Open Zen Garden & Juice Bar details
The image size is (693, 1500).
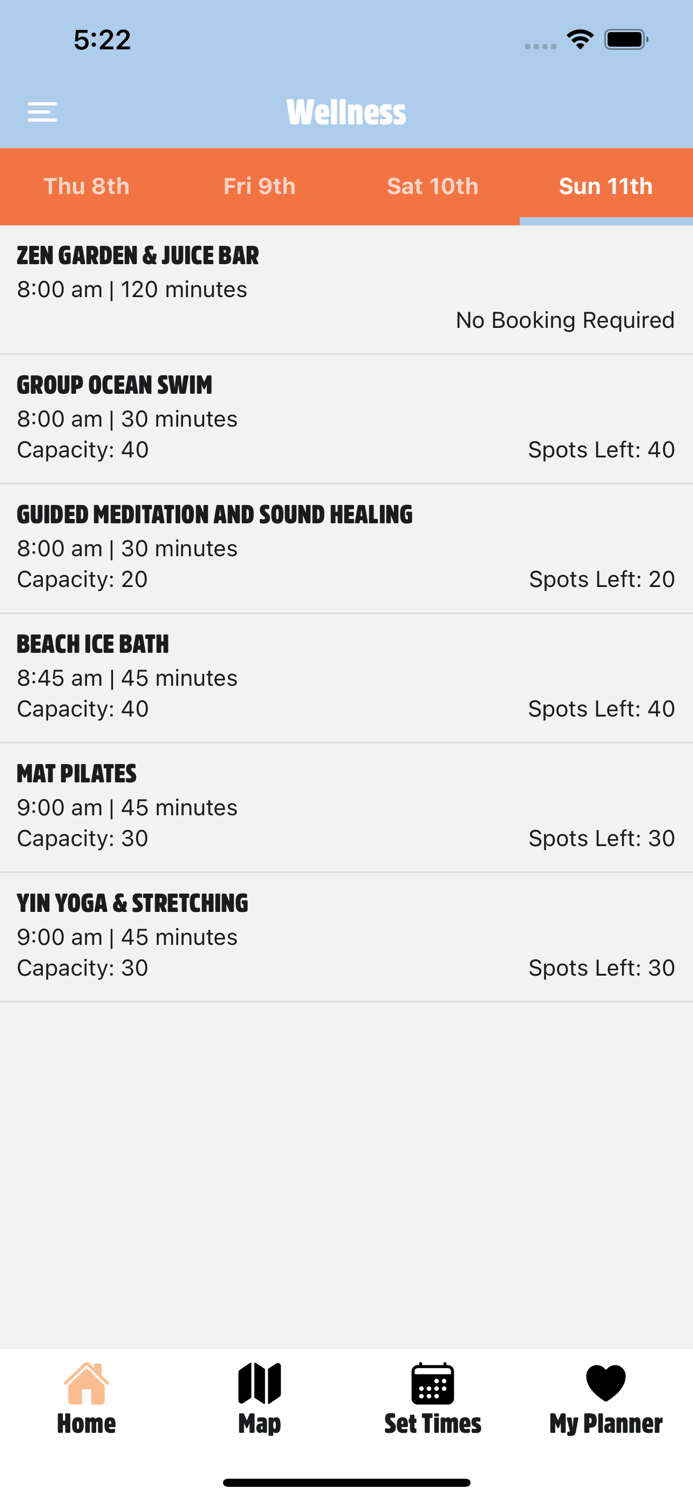coord(346,289)
